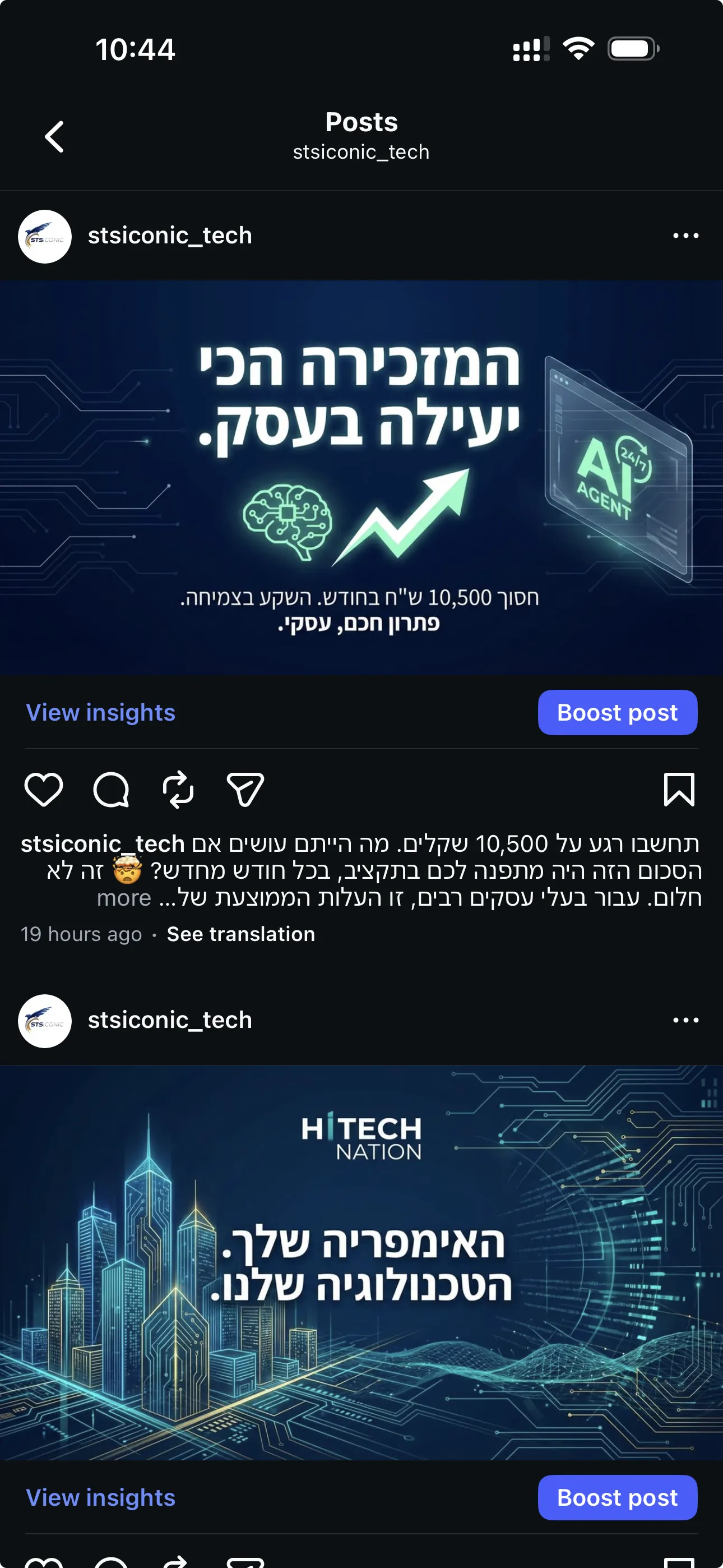Open stsiconic_tech profile from the Hitech Nation post header
Image resolution: width=723 pixels, height=1568 pixels.
pos(170,1020)
